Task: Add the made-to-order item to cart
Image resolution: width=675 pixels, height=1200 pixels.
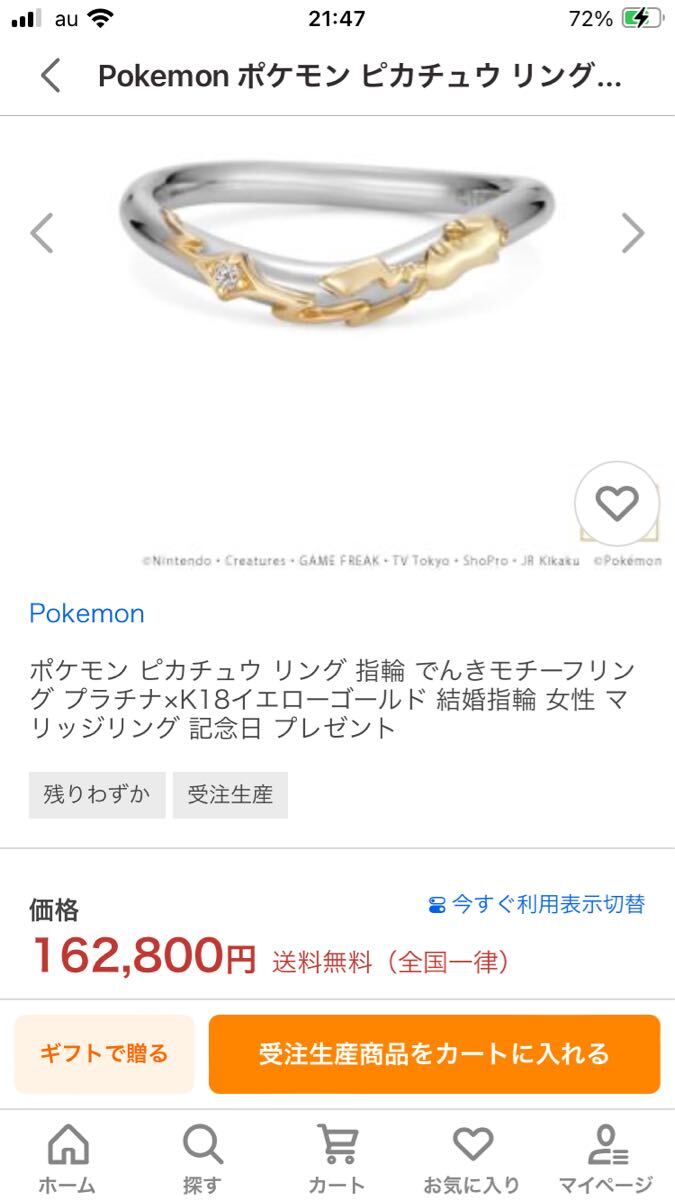Action: pos(434,1053)
